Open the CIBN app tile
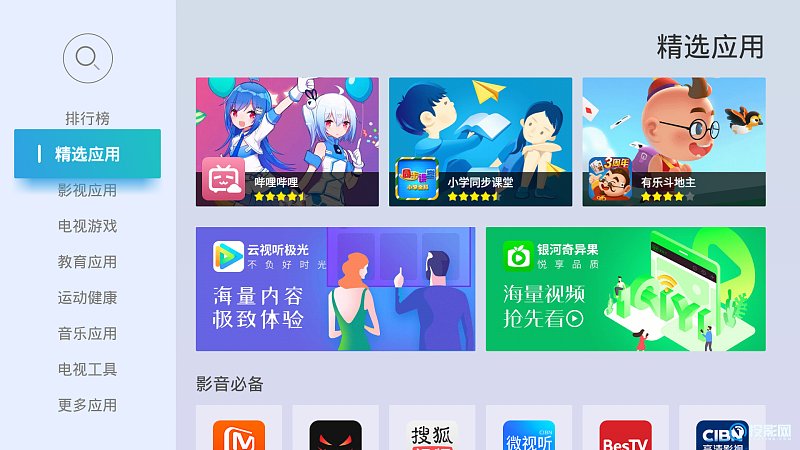This screenshot has height=450, width=800. click(722, 430)
